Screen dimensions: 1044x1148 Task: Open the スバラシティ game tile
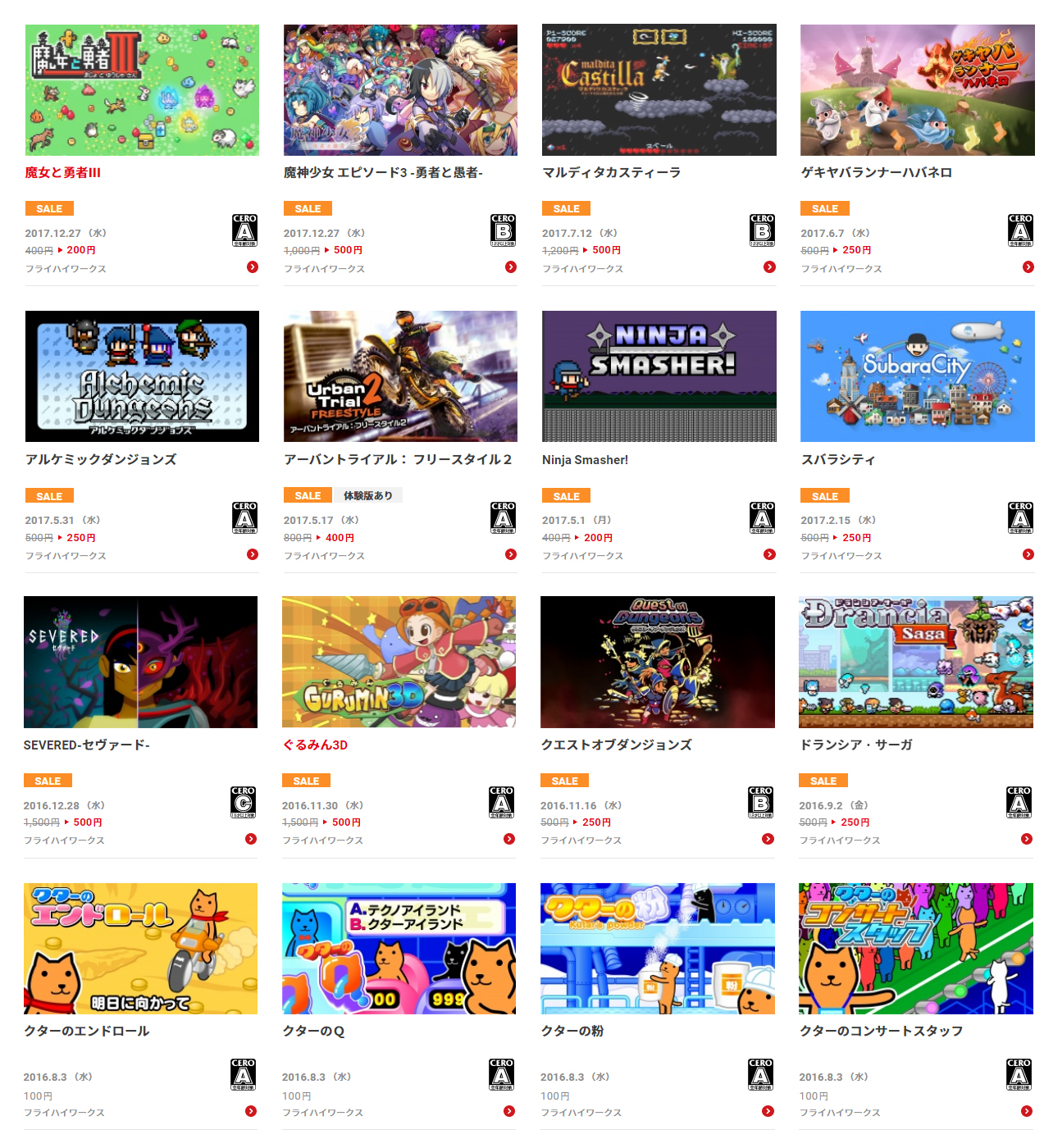coord(917,376)
